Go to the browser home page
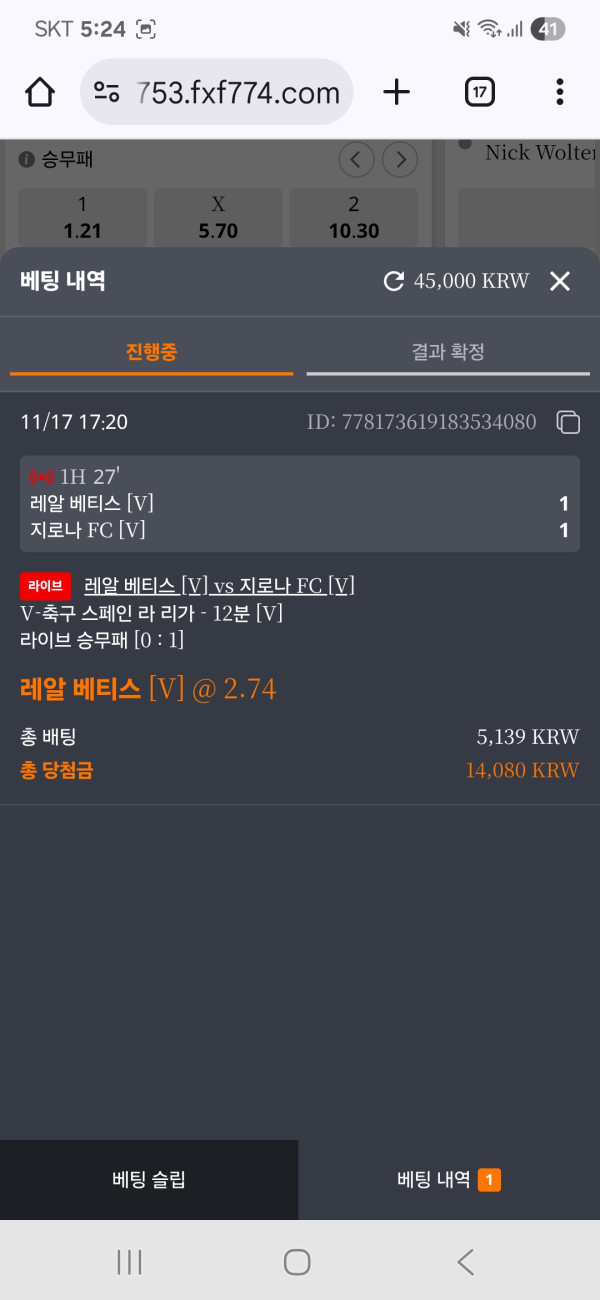600x1300 pixels. pyautogui.click(x=39, y=93)
